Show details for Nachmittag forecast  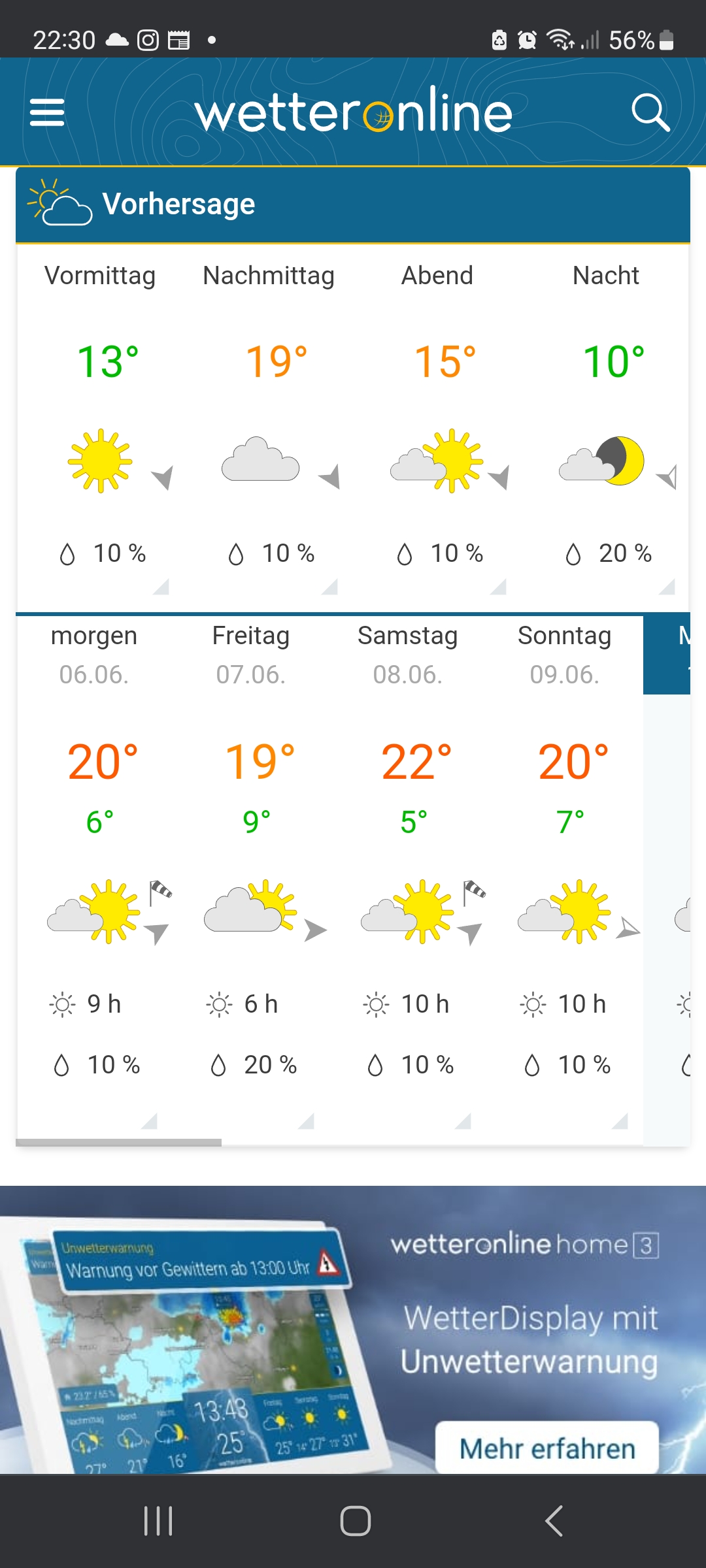click(x=269, y=425)
